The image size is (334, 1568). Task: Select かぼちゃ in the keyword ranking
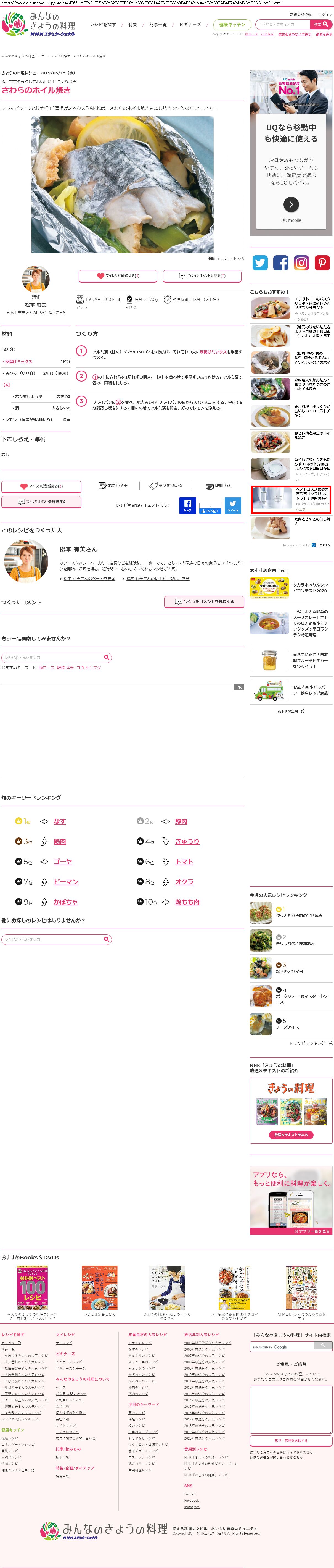click(x=66, y=902)
